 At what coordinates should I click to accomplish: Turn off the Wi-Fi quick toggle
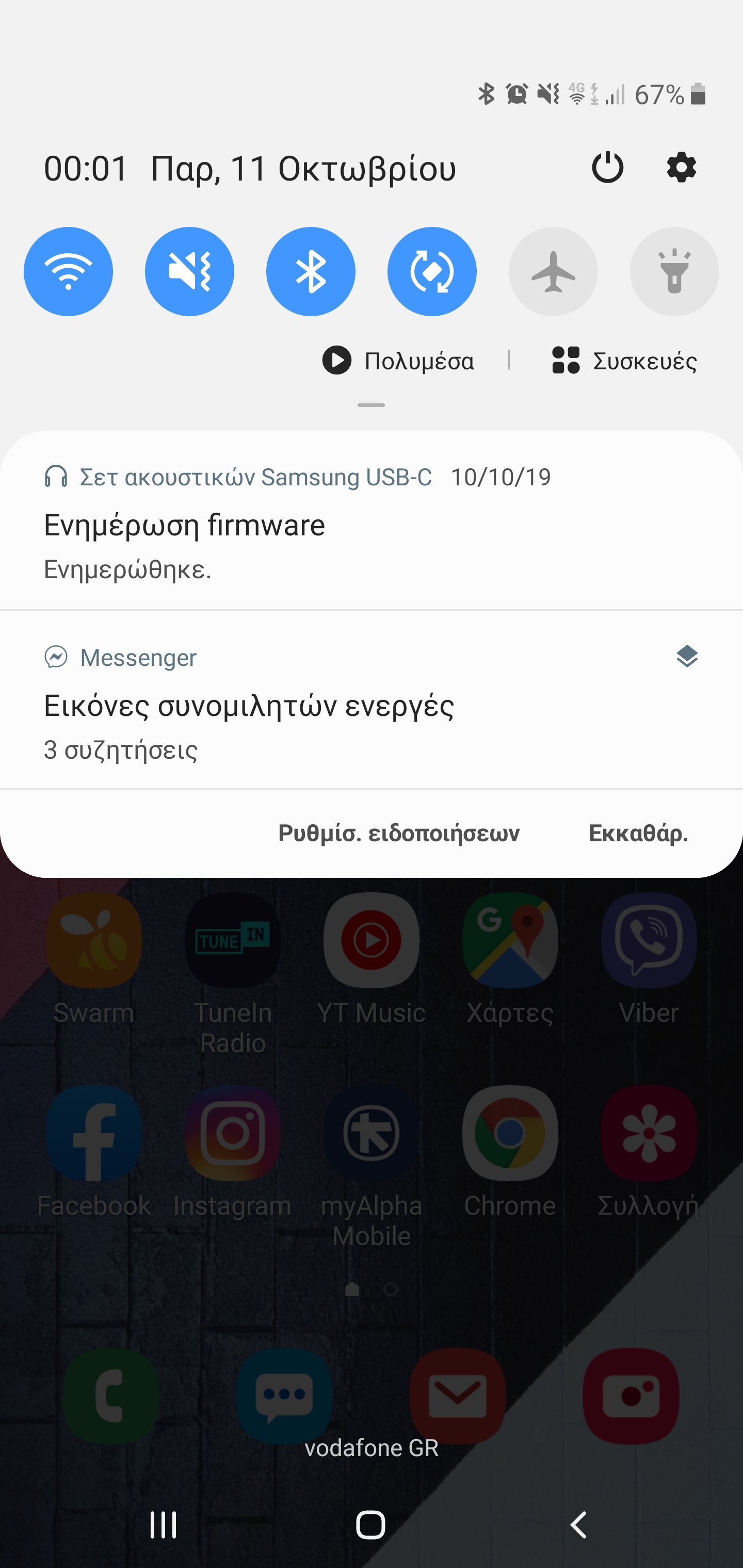click(x=68, y=271)
